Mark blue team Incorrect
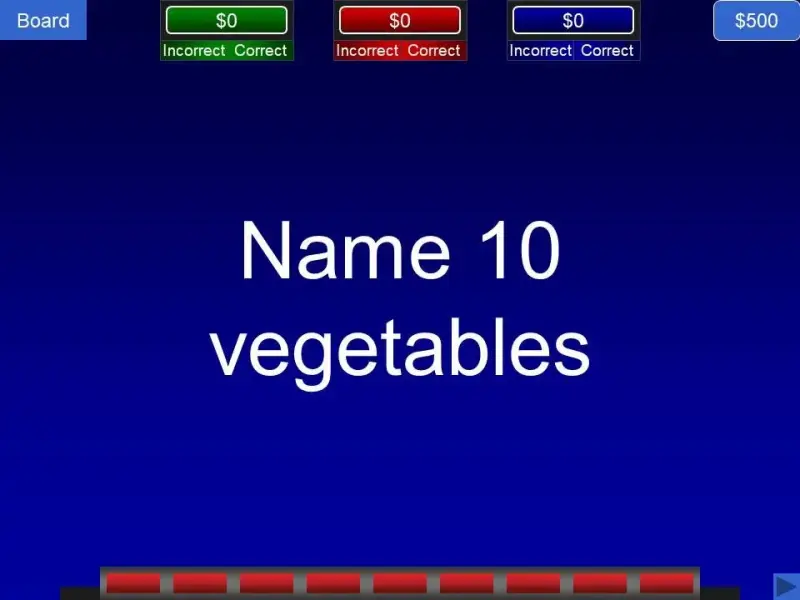This screenshot has width=800, height=600. coord(540,51)
